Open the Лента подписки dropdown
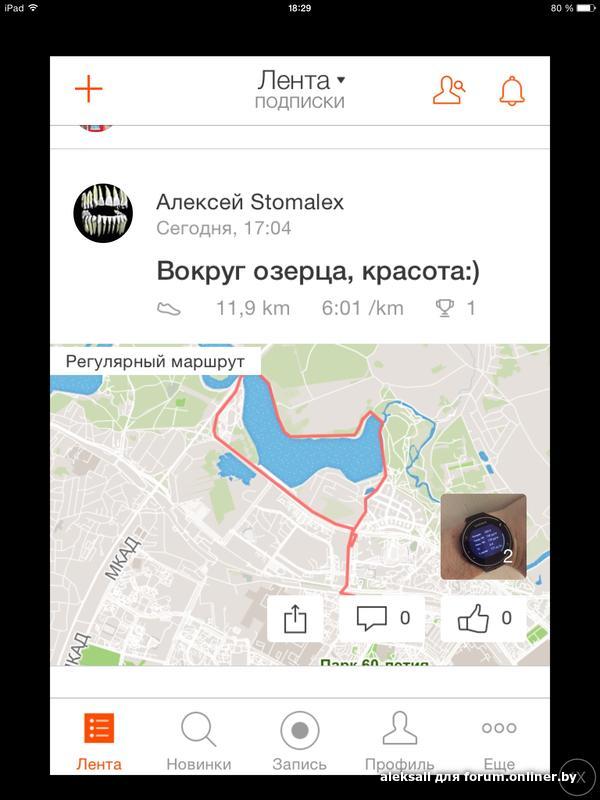Image resolution: width=600 pixels, height=800 pixels. [x=300, y=88]
